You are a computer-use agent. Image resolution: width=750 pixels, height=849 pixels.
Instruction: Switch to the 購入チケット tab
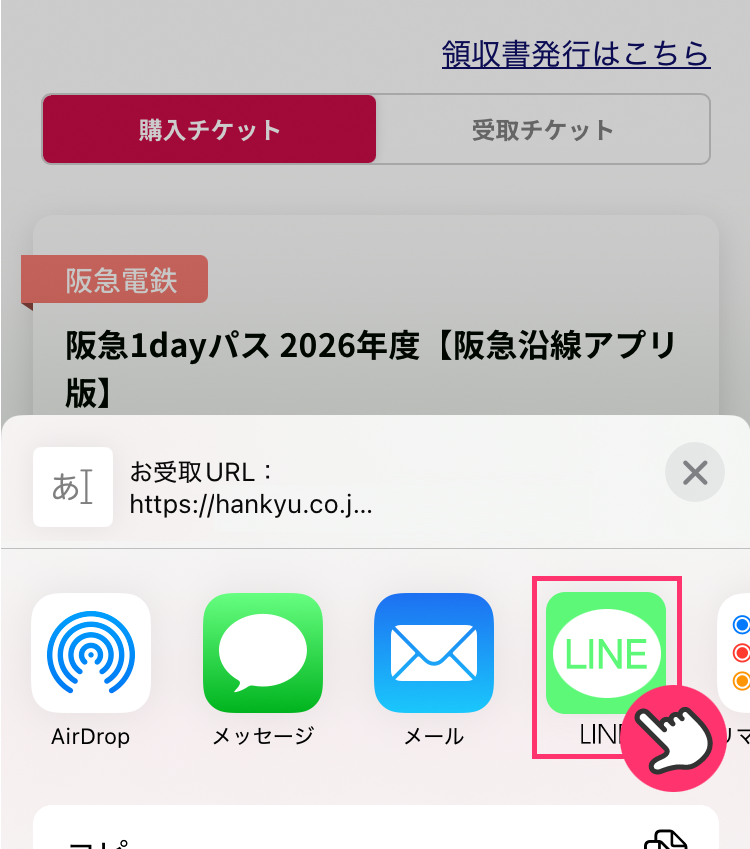(209, 130)
